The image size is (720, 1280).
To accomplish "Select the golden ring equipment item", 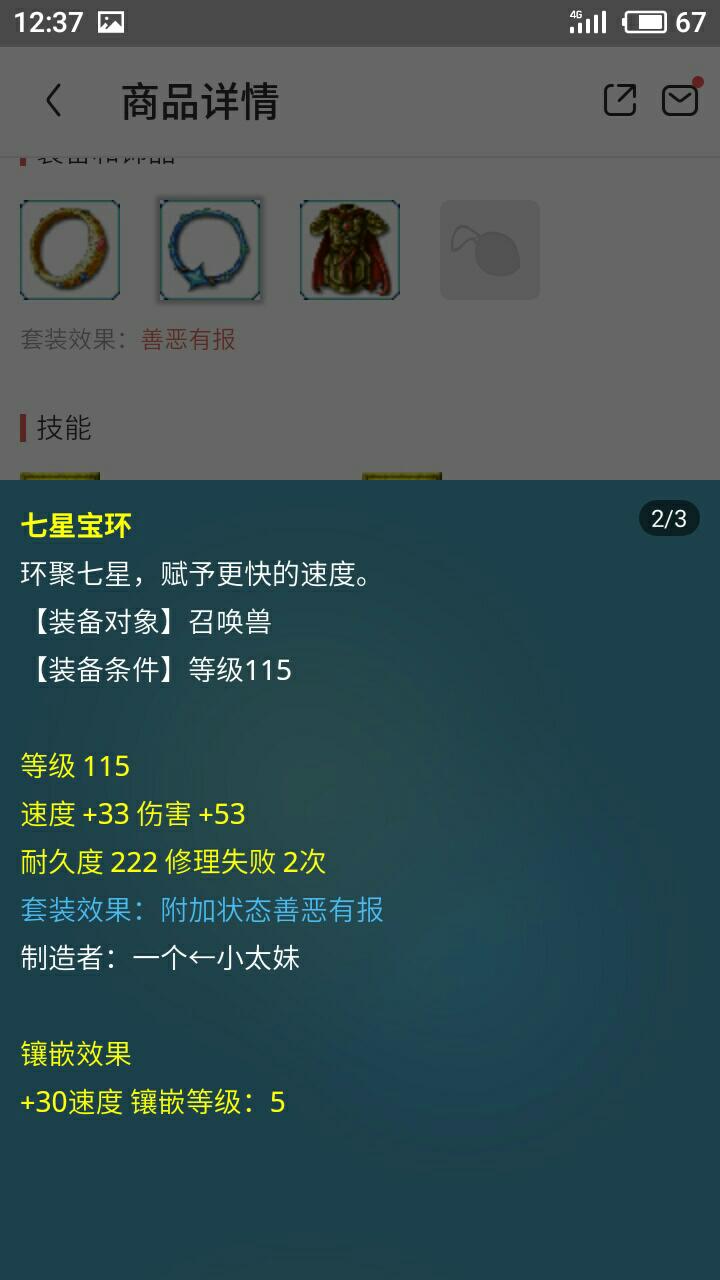I will (70, 250).
